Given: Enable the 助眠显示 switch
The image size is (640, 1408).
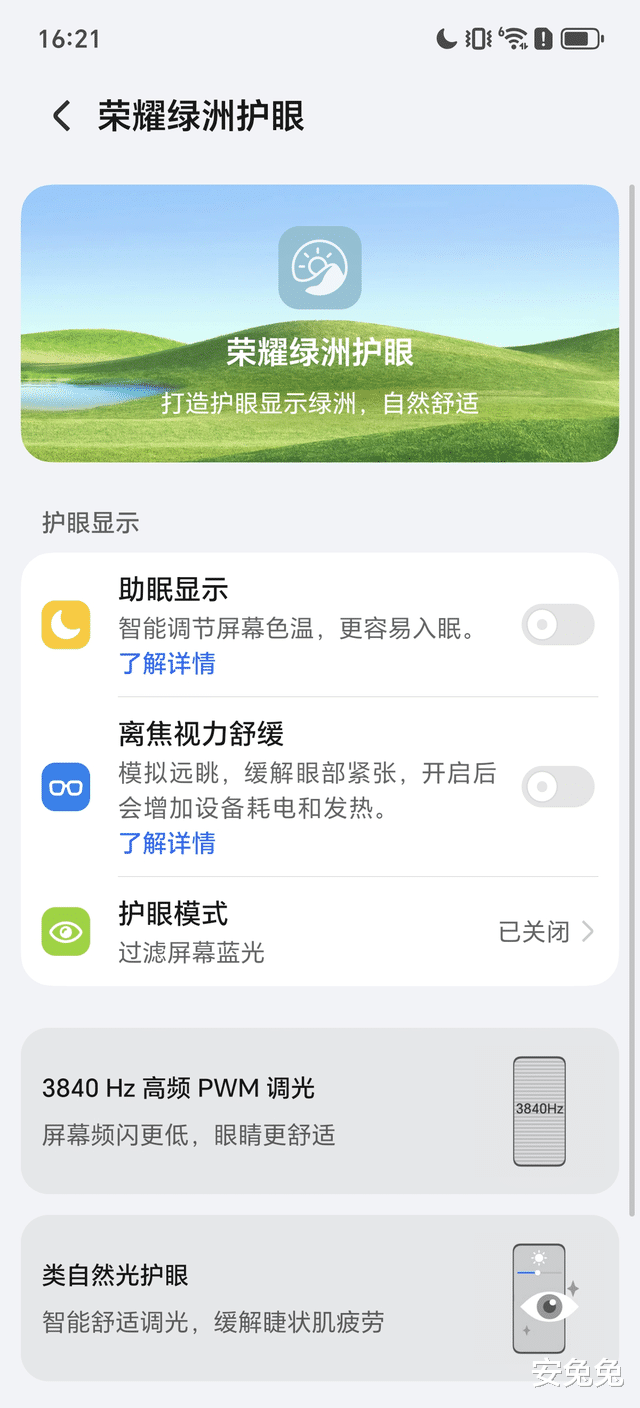Looking at the screenshot, I should 557,626.
